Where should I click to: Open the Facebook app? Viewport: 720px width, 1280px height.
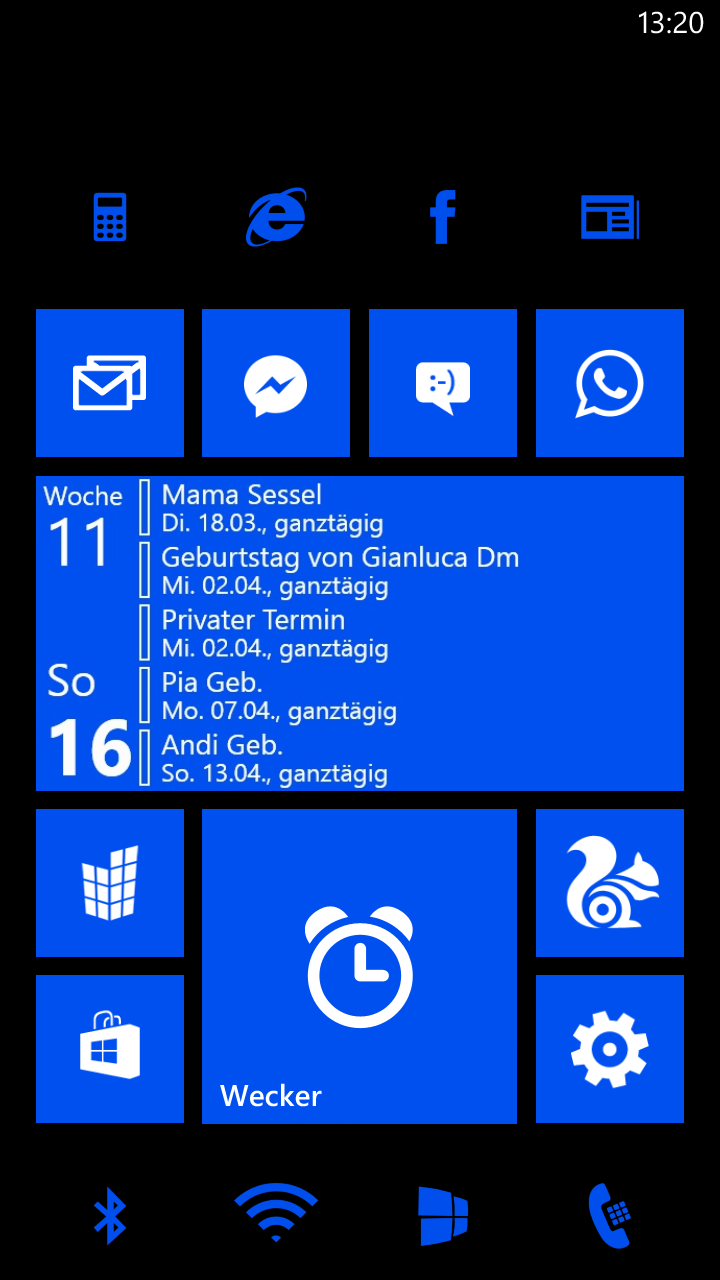(443, 218)
